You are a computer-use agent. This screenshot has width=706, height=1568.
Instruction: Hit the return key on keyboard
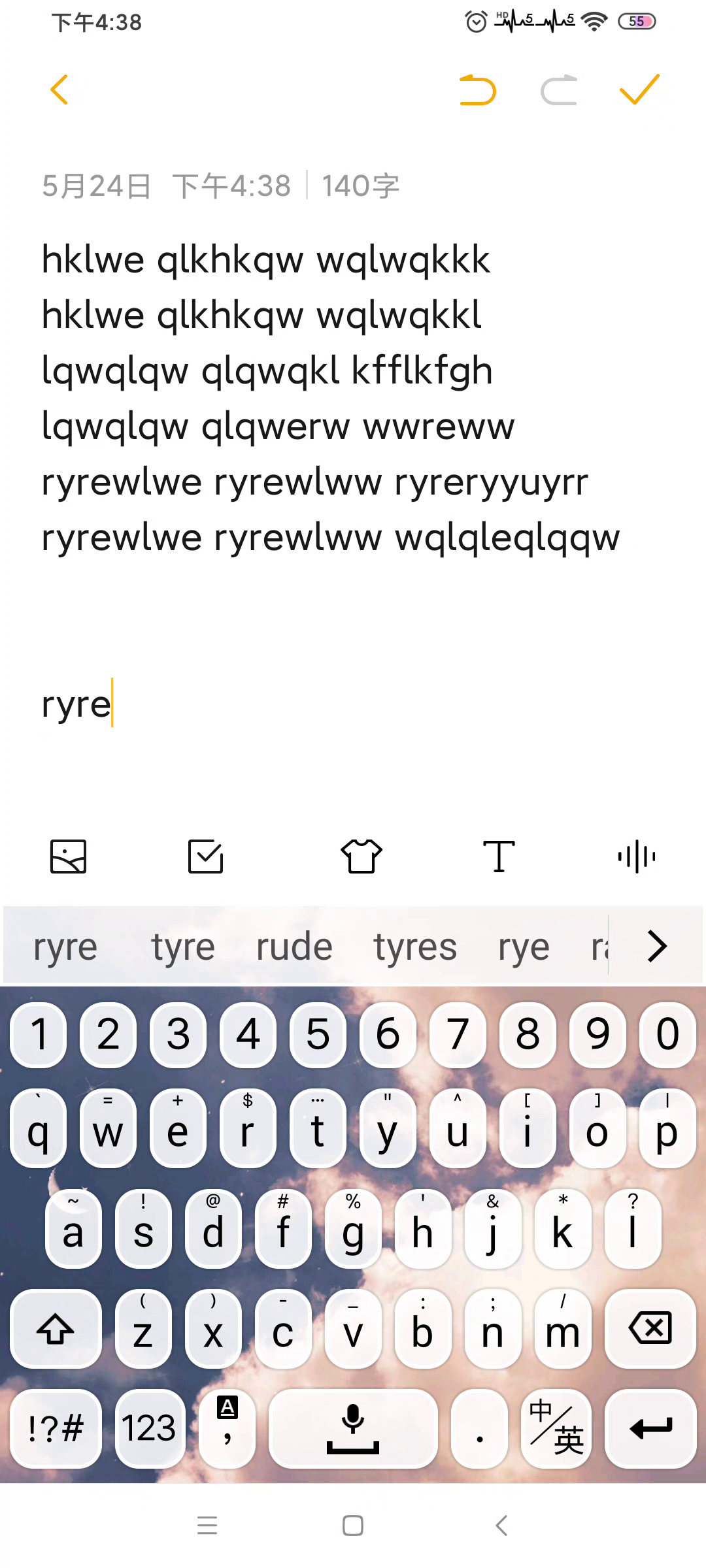coord(650,1428)
